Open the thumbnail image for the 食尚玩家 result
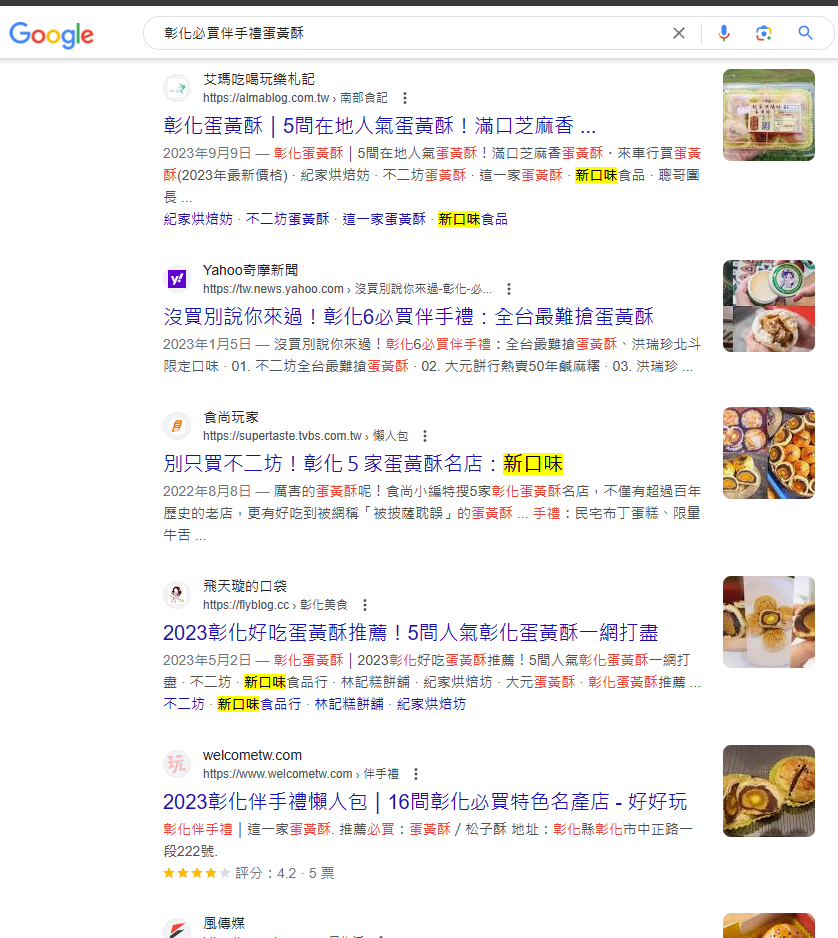This screenshot has width=838, height=938. tap(768, 453)
